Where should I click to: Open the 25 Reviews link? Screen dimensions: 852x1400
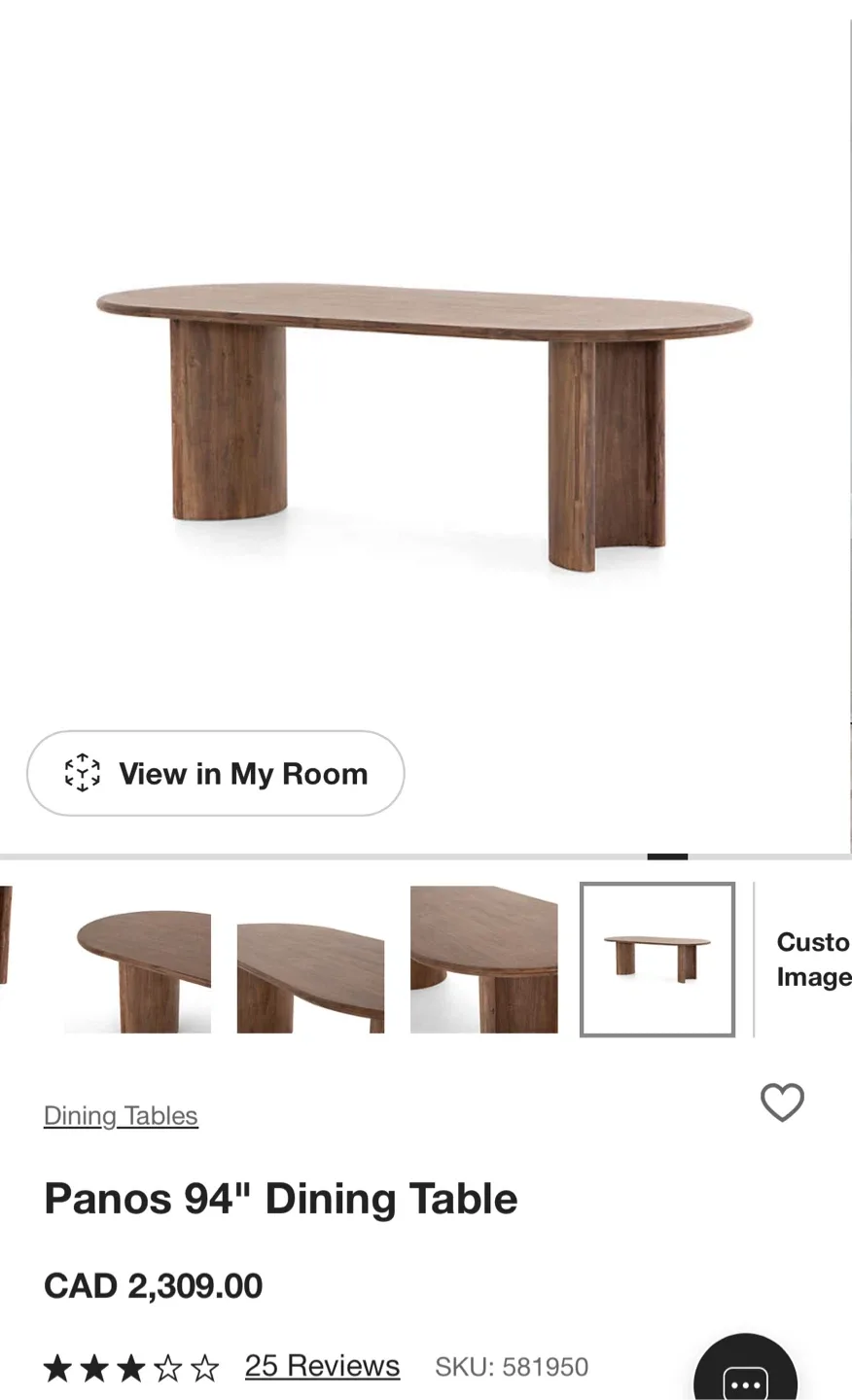(x=322, y=1366)
